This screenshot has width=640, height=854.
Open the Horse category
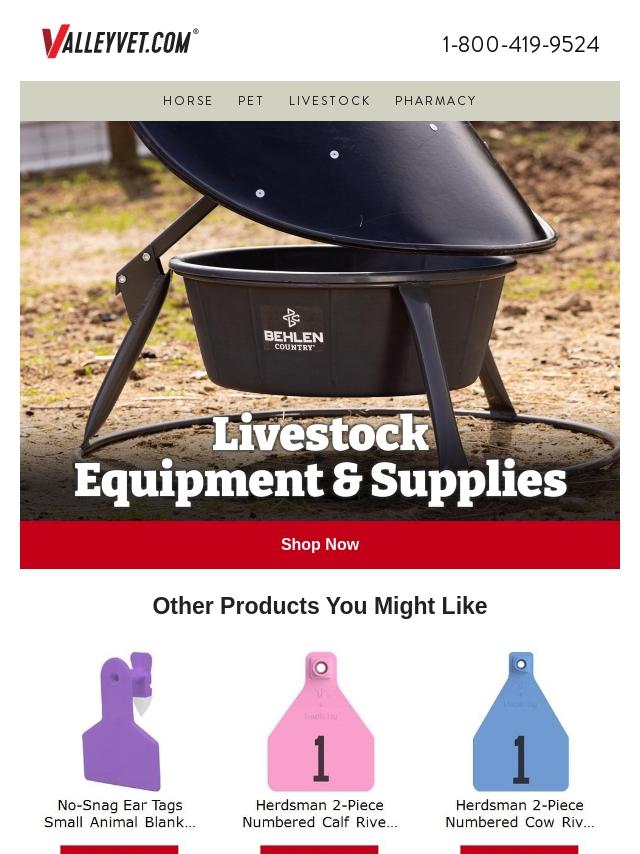click(188, 101)
